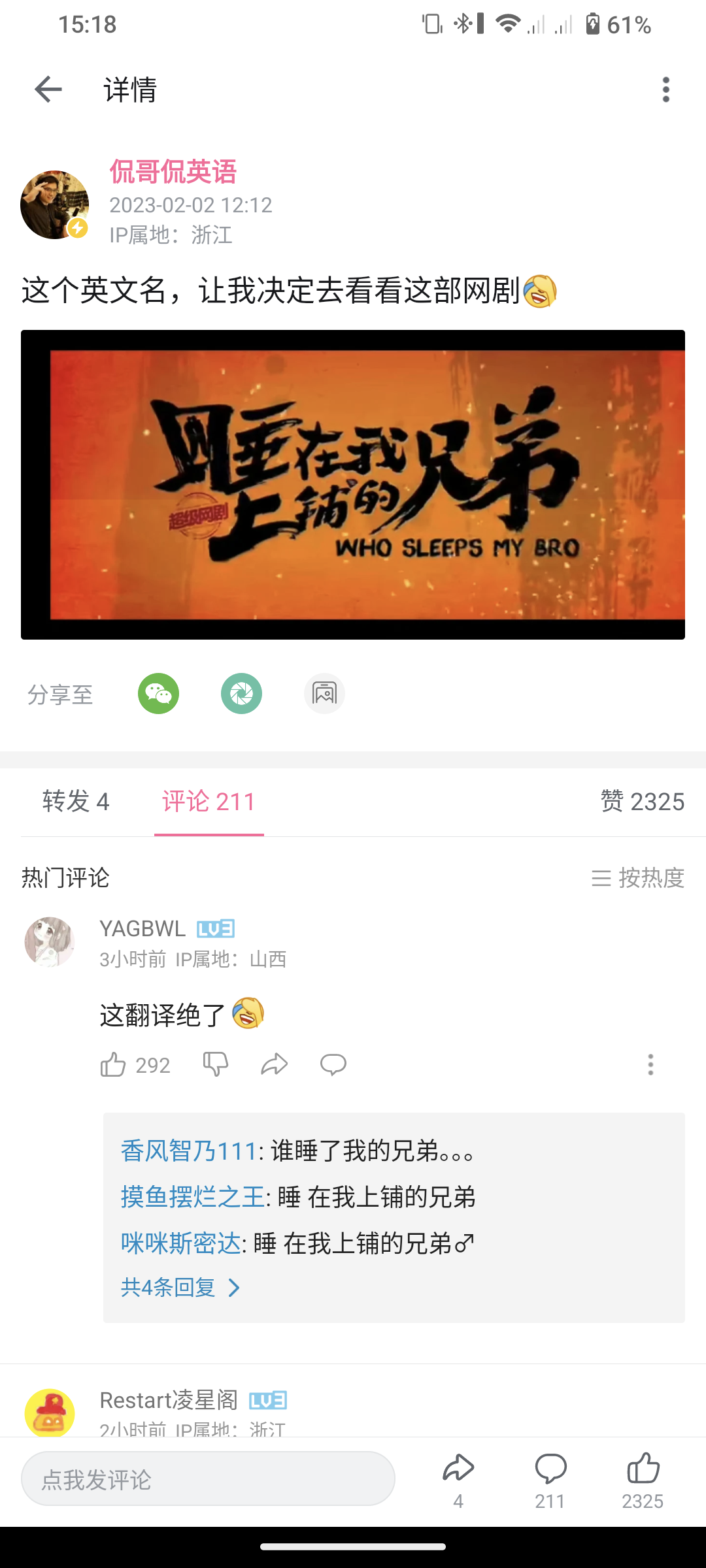Forward YAGBWL's comment
Screen dimensions: 706x1568
click(274, 1065)
